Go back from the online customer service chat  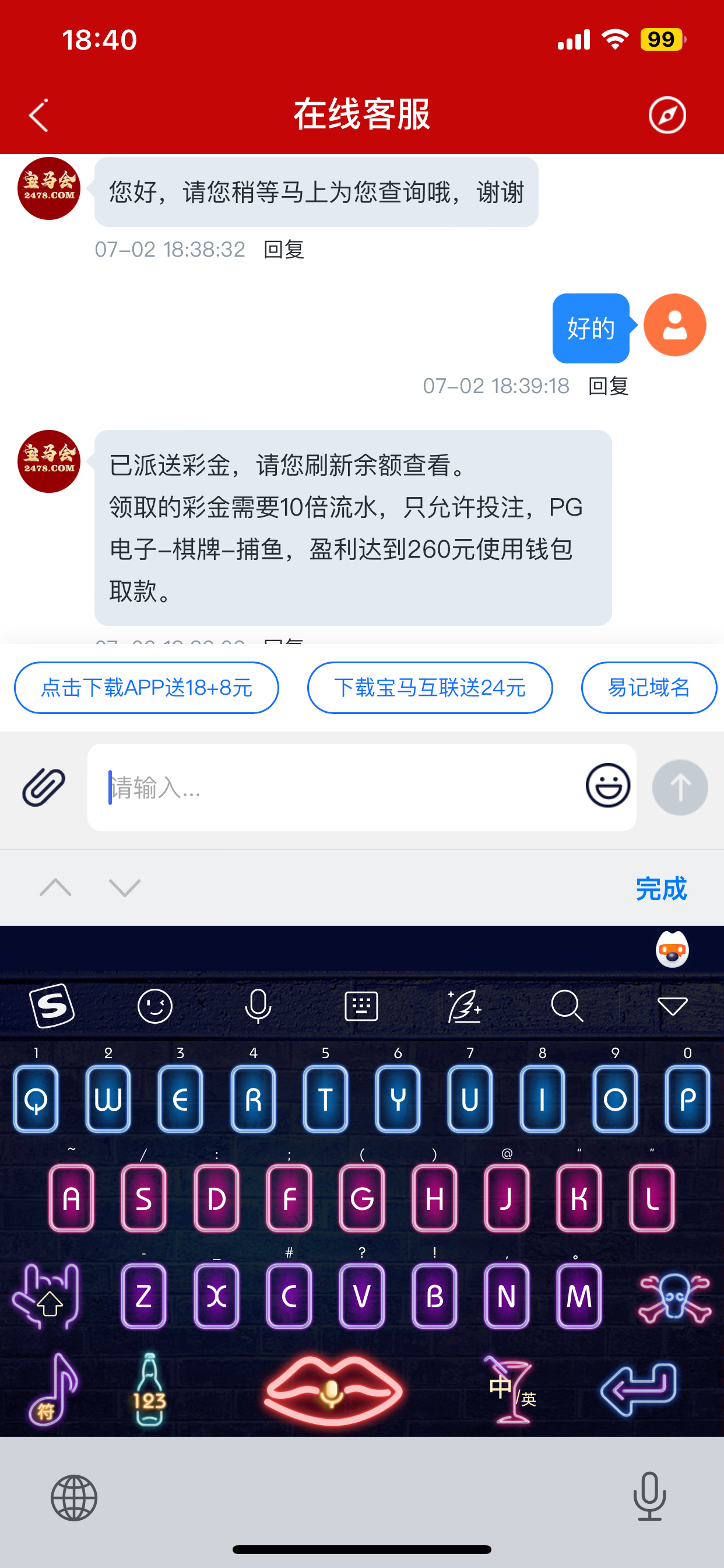click(39, 116)
